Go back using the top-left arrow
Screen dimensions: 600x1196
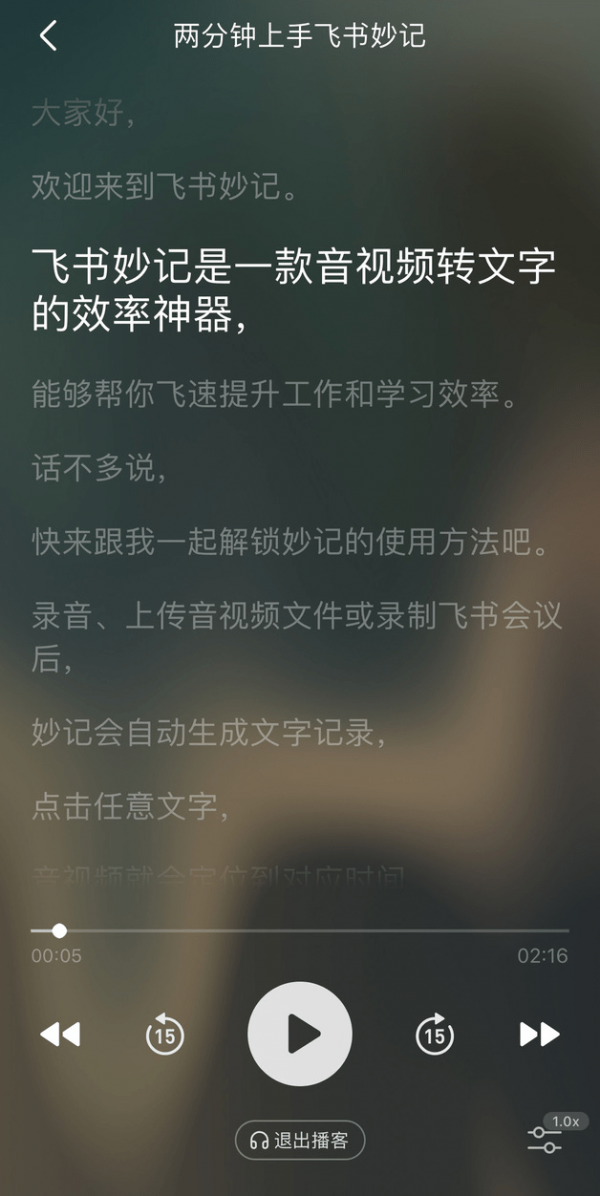48,37
